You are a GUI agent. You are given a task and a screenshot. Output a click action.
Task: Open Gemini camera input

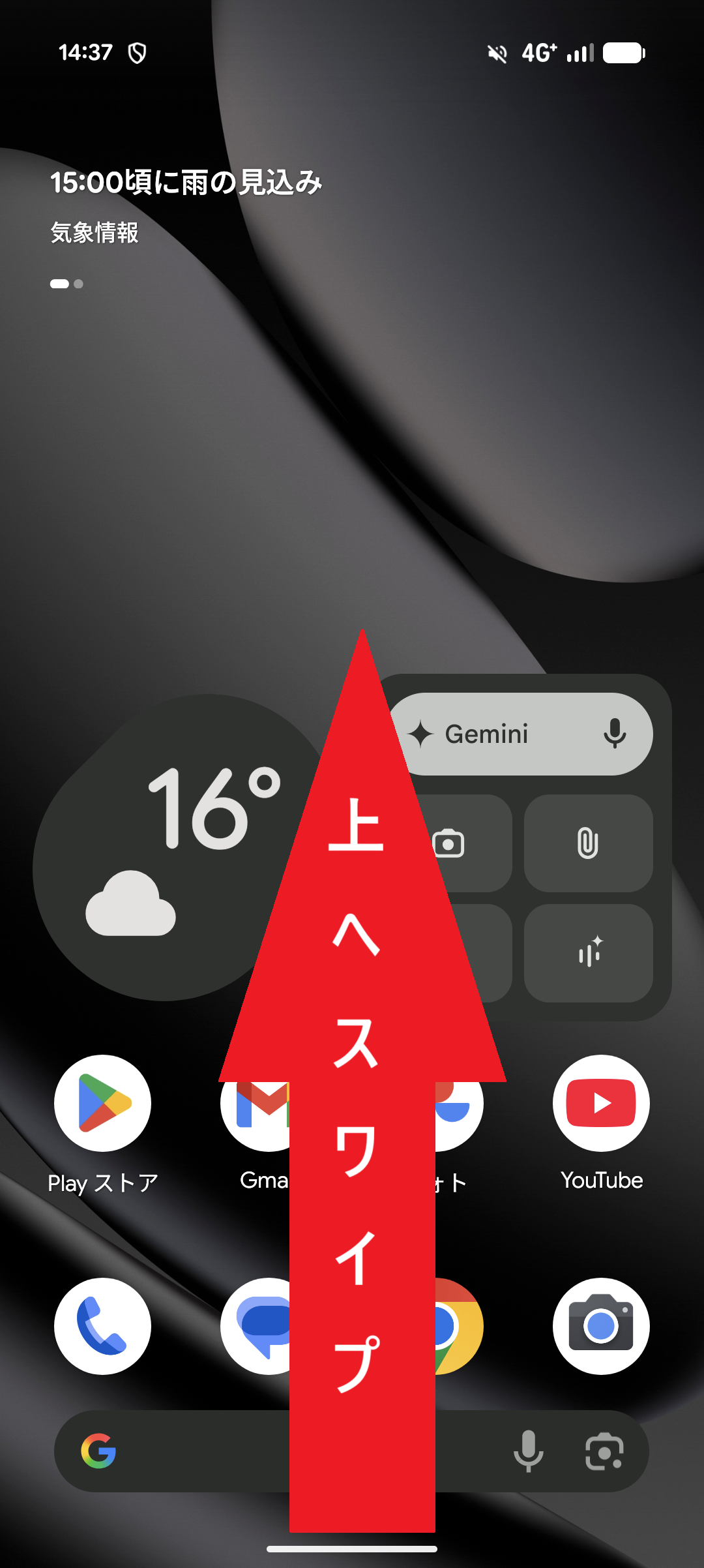448,843
